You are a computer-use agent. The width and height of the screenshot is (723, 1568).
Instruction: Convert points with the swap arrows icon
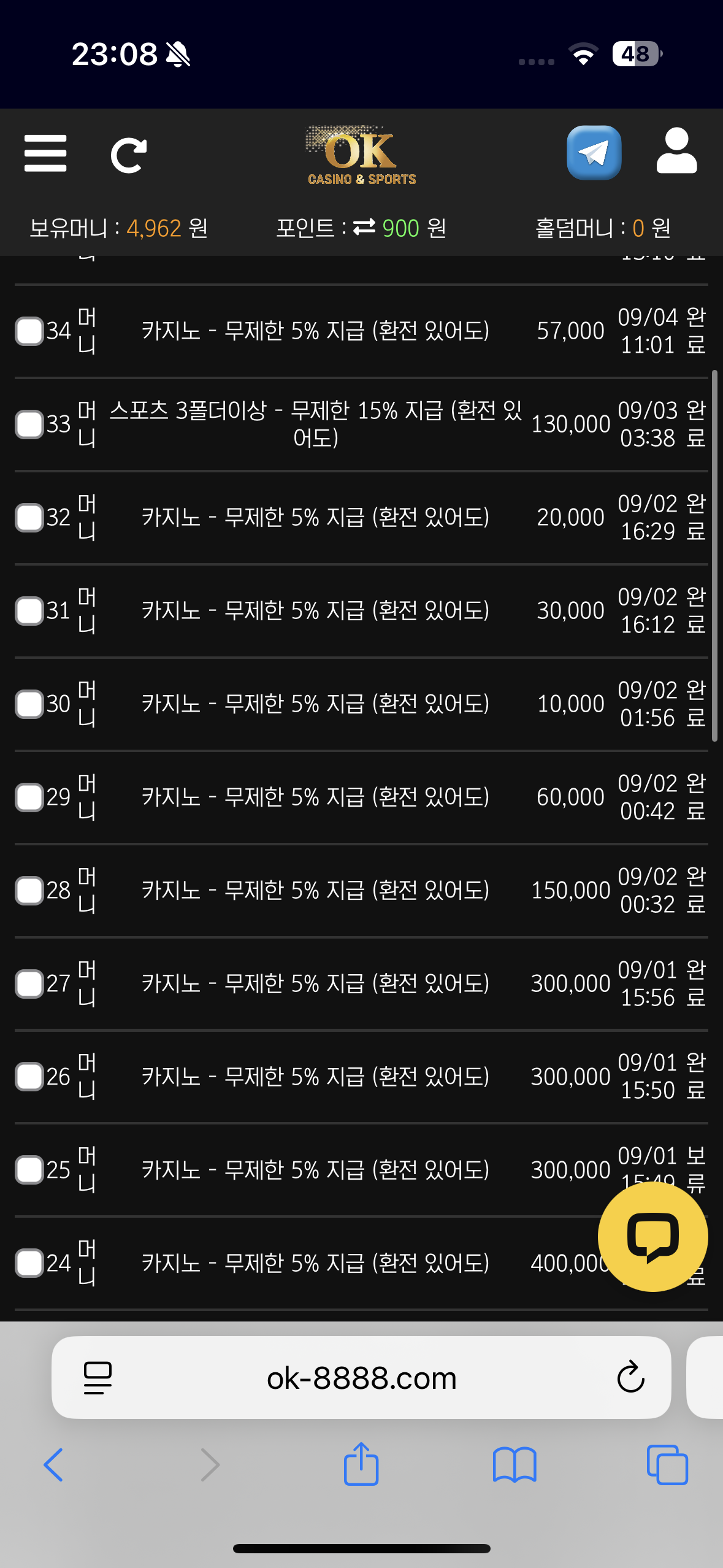(364, 228)
